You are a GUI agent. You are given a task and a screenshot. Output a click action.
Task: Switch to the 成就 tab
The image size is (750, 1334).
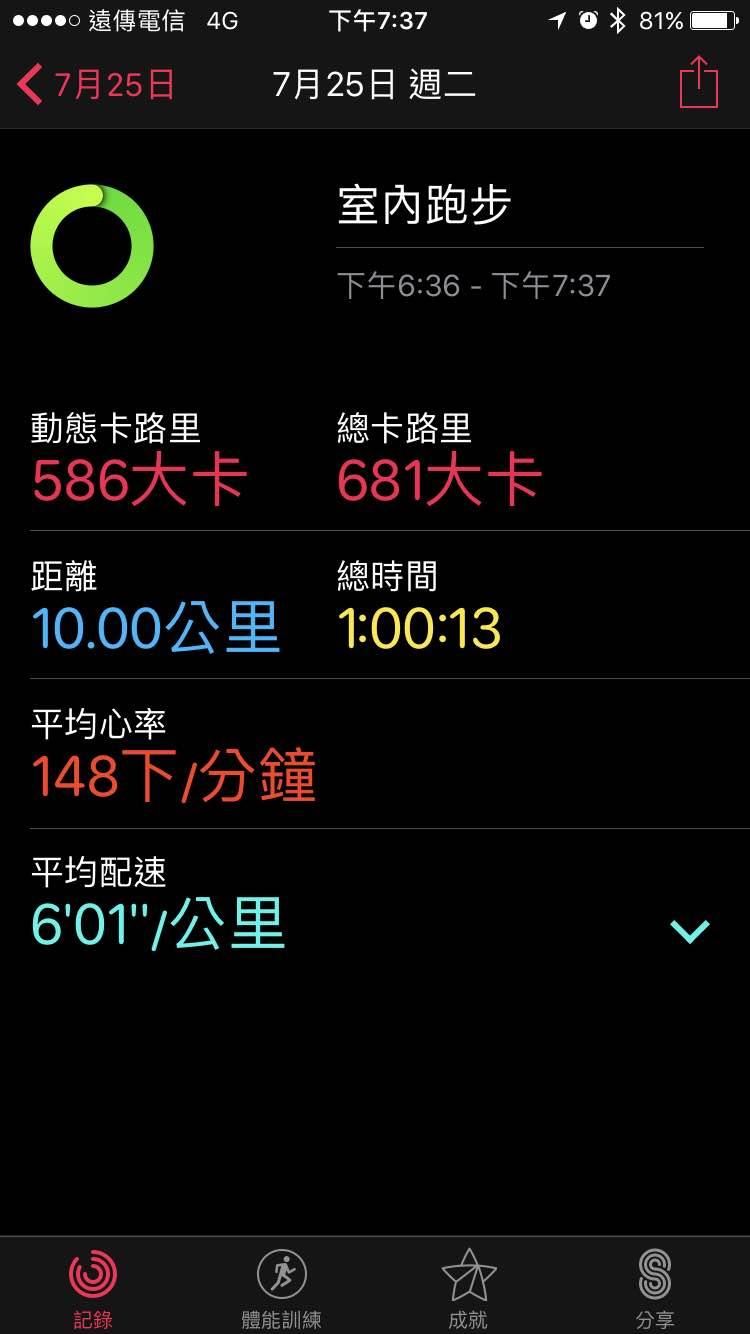coord(468,1288)
